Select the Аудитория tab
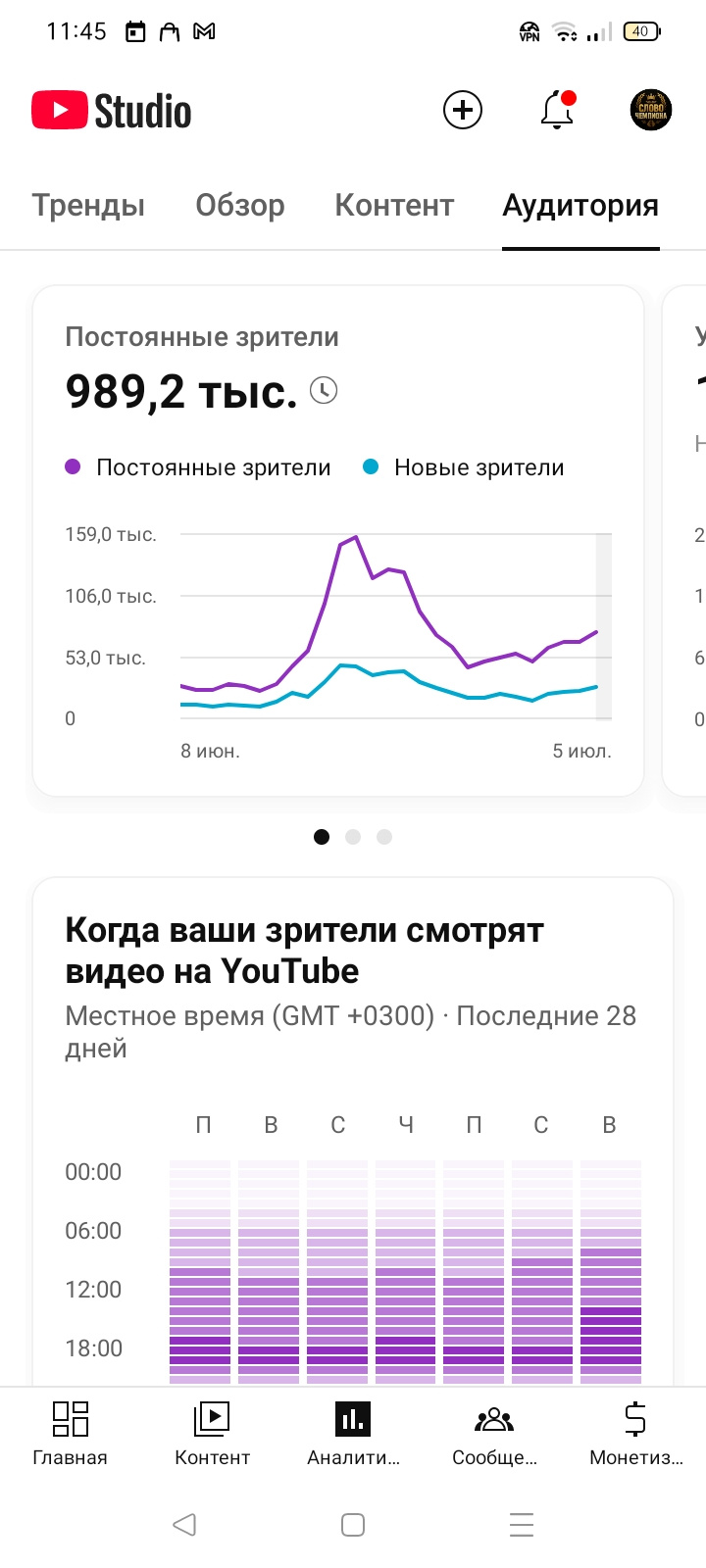Viewport: 706px width, 1568px height. point(580,205)
